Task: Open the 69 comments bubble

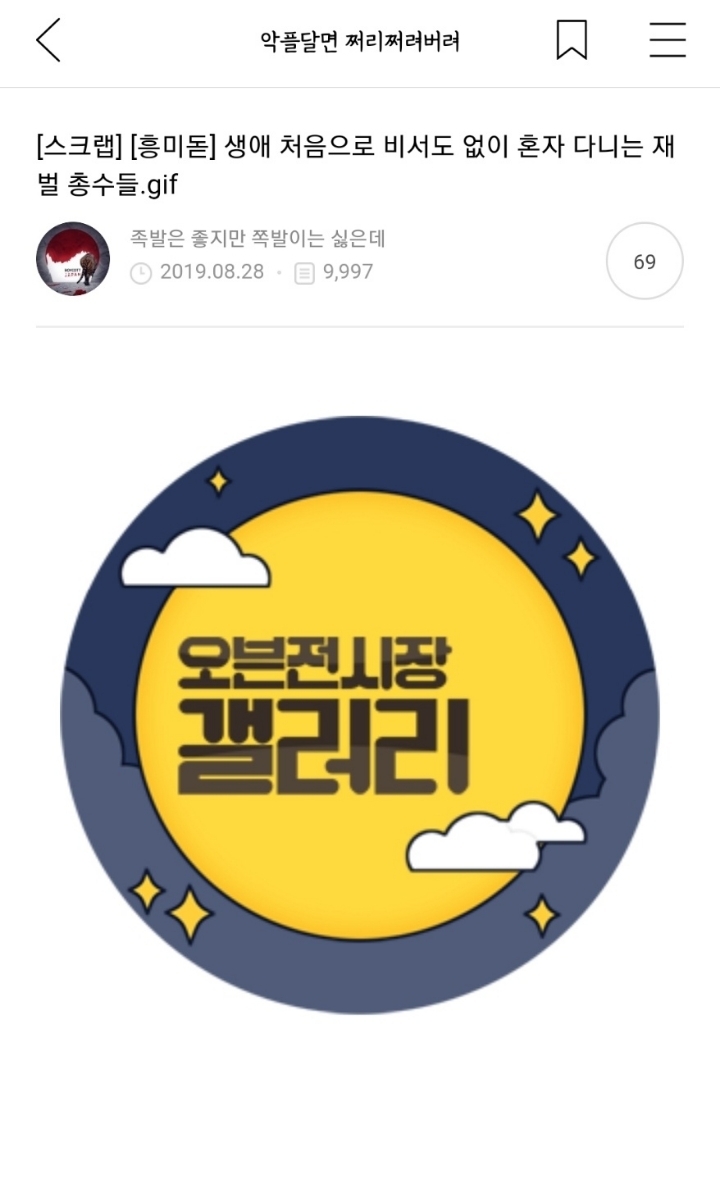Action: click(645, 262)
